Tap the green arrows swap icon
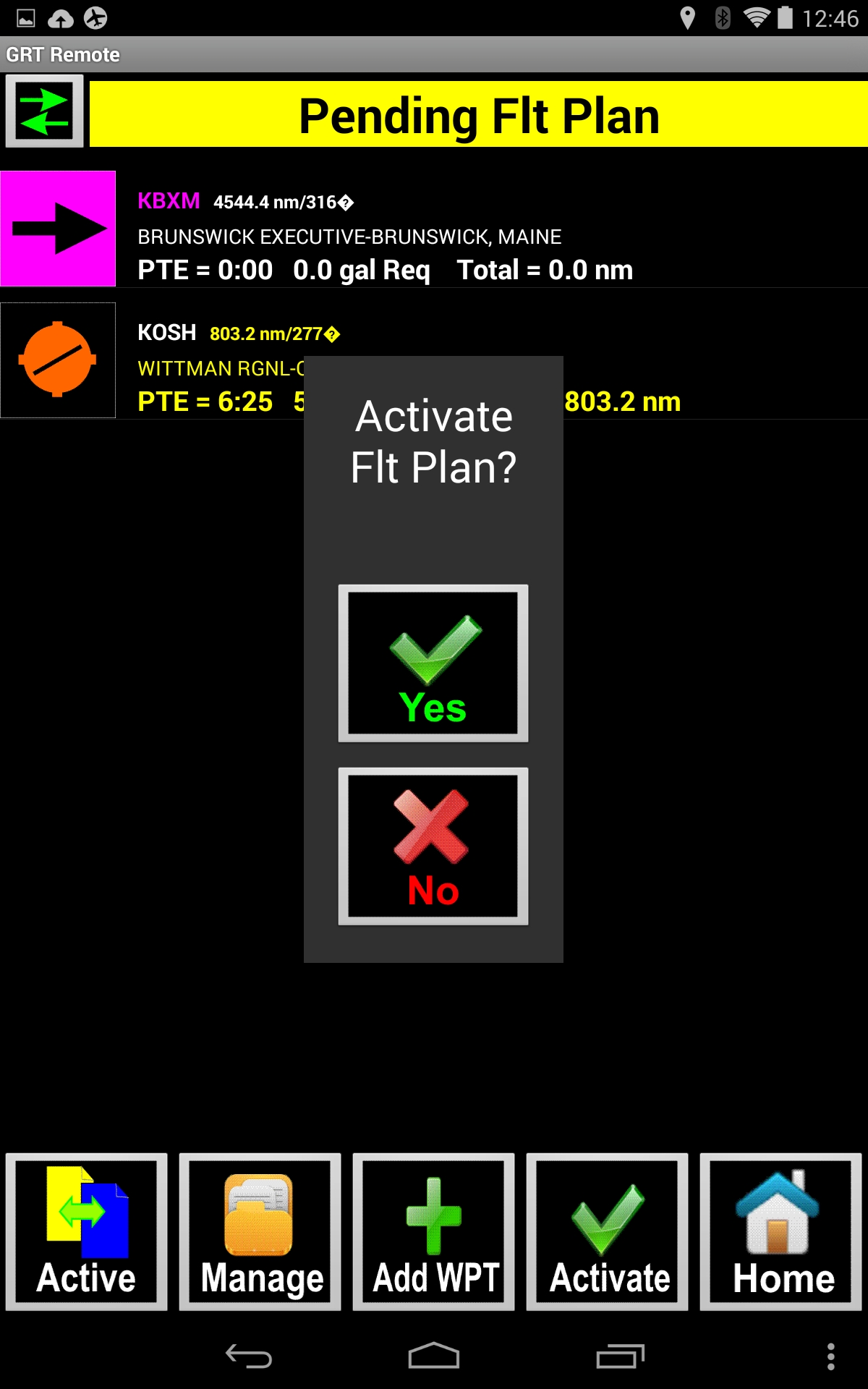Viewport: 868px width, 1389px height. (45, 111)
